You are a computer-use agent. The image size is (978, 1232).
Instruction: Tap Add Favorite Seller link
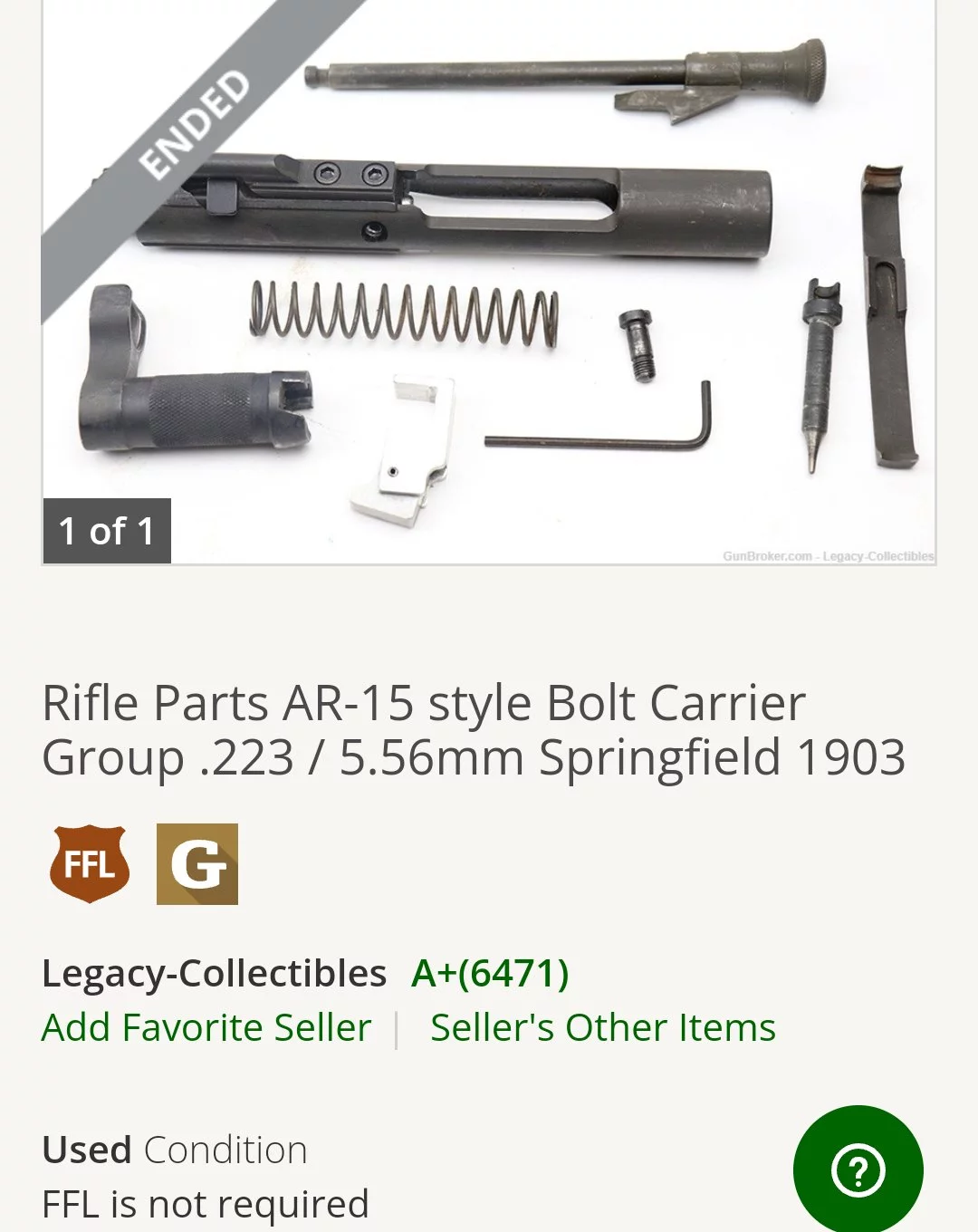pos(206,1028)
